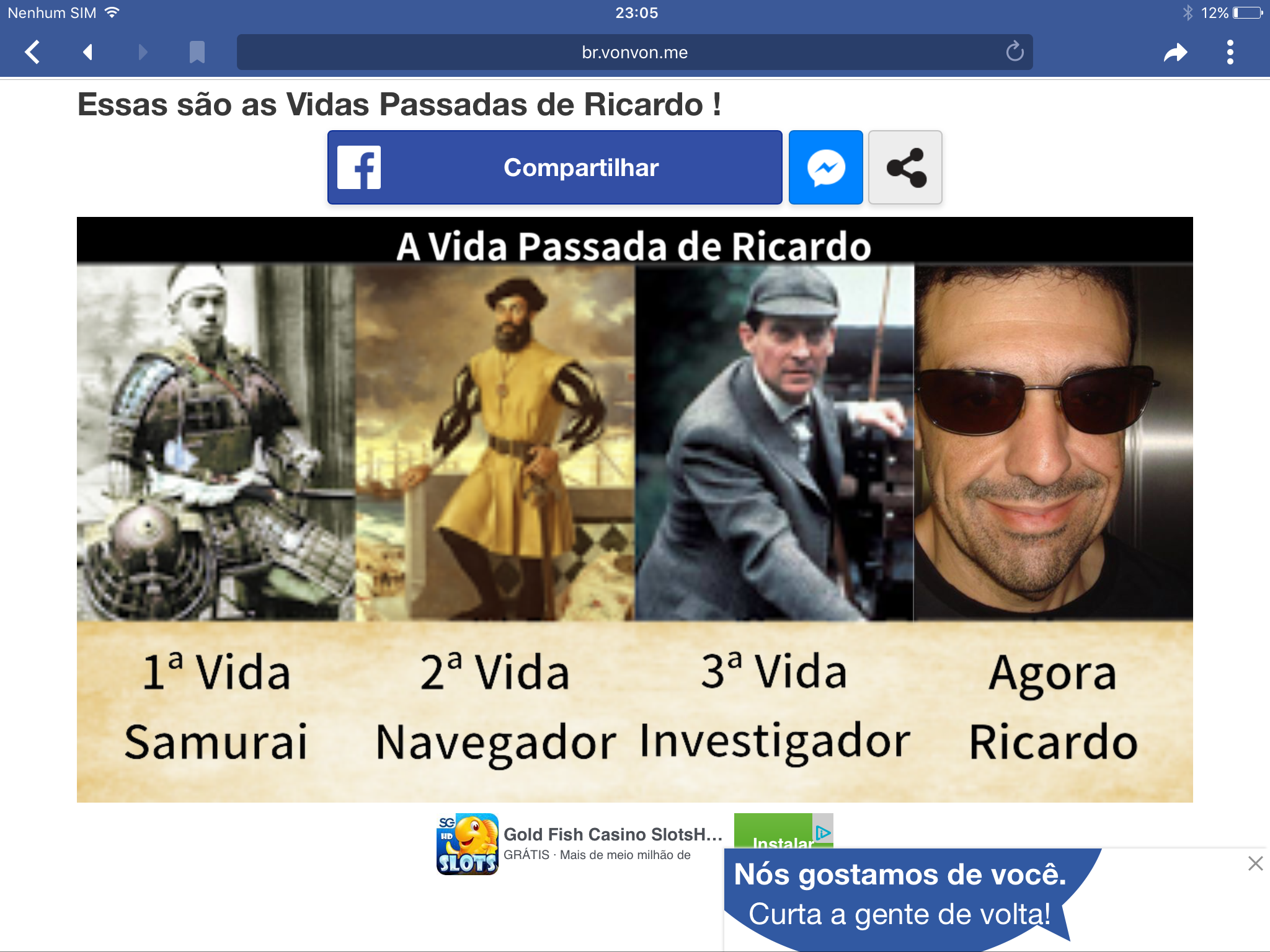Tap the br.vonvon.me address bar
Viewport: 1270px width, 952px height.
click(x=620, y=52)
